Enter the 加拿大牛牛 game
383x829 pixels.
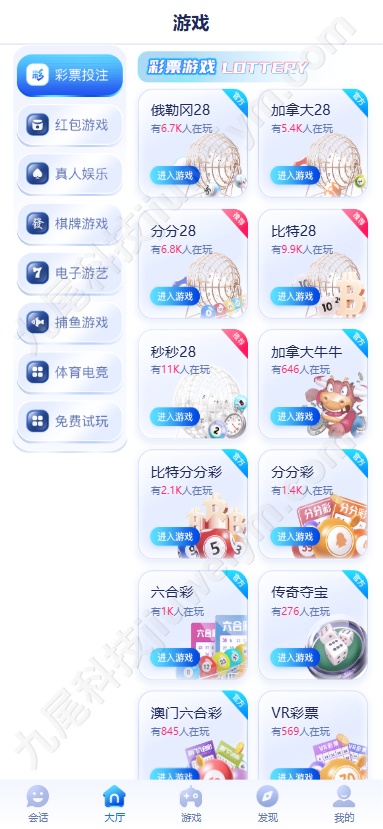point(295,417)
